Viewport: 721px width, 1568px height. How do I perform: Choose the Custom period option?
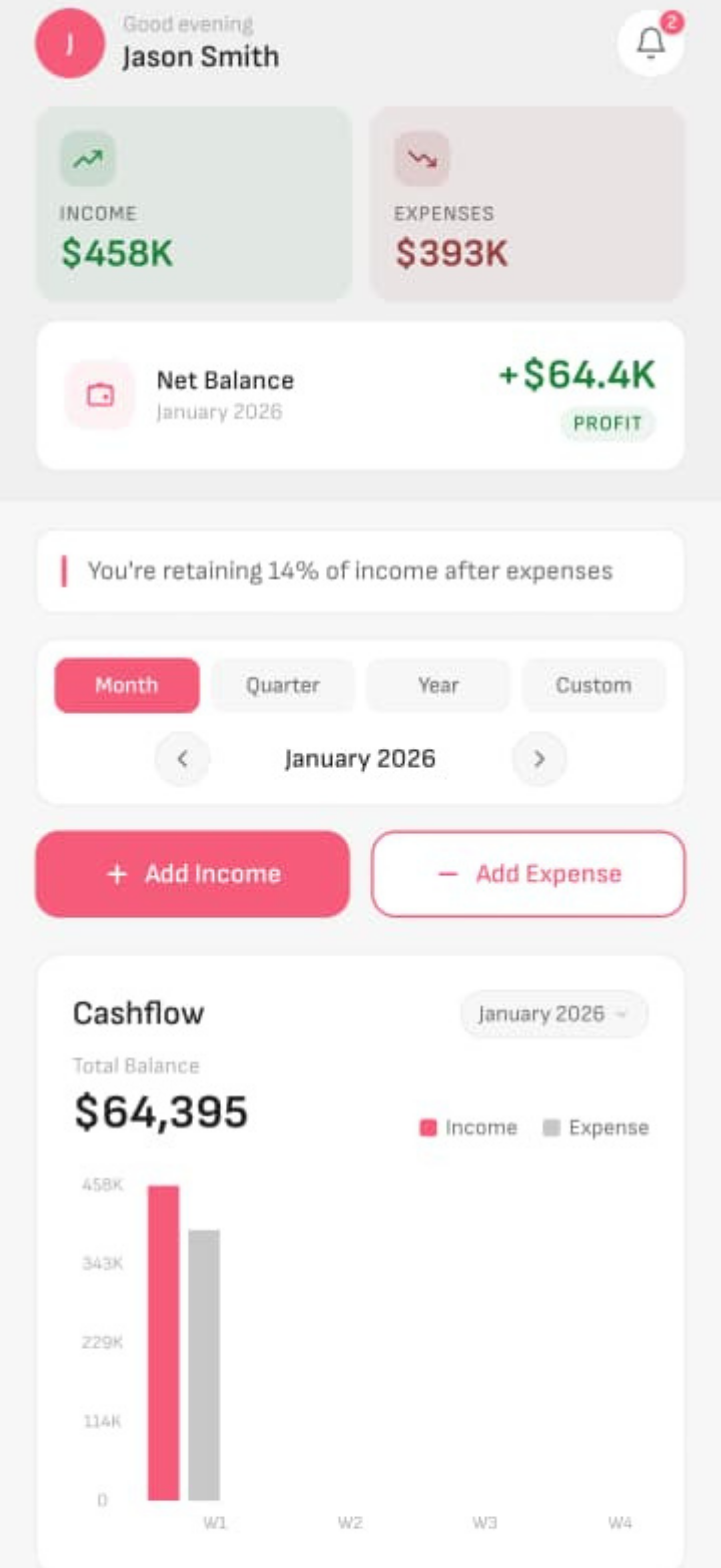(x=593, y=685)
